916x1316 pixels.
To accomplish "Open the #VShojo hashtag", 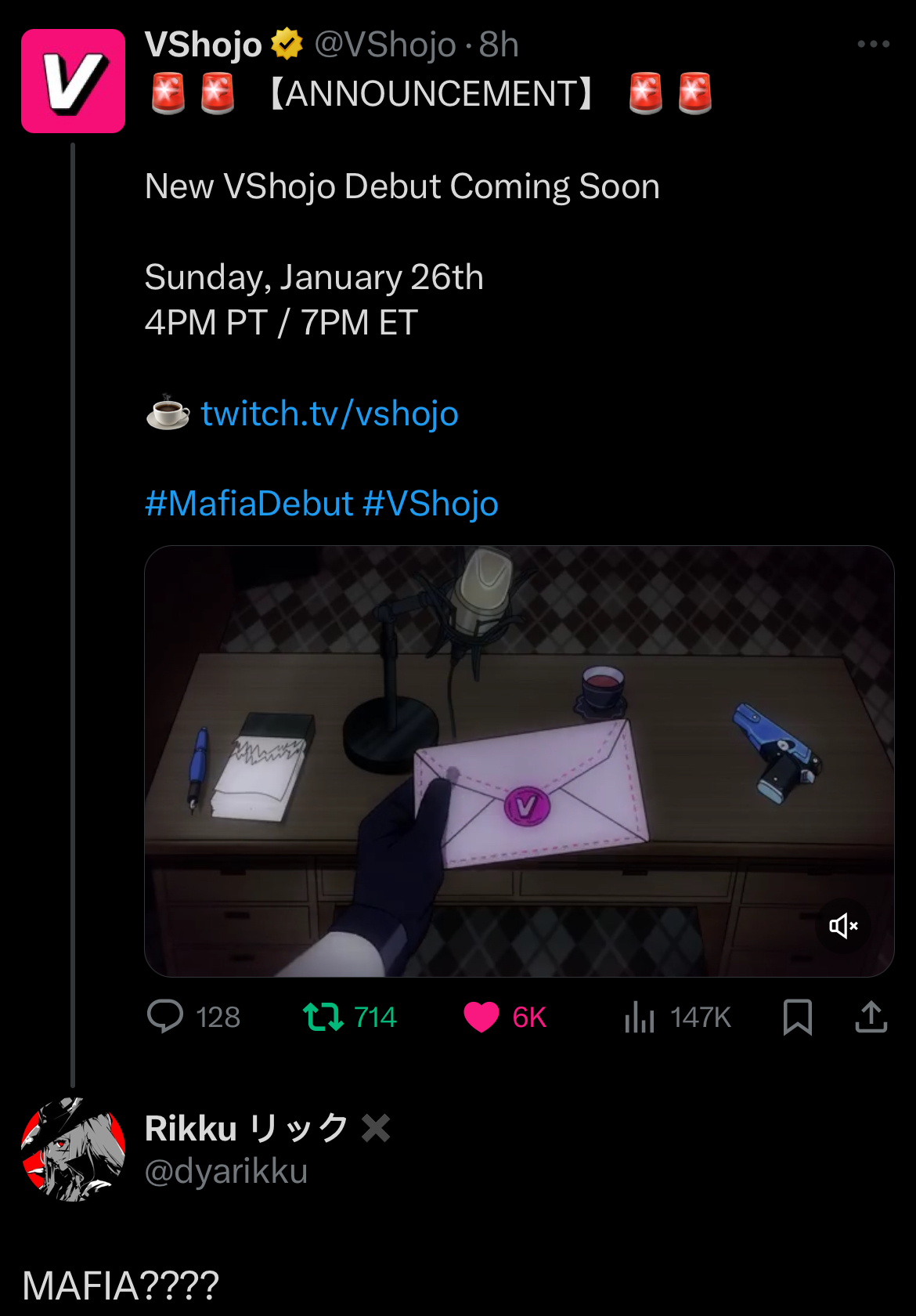I will tap(431, 504).
